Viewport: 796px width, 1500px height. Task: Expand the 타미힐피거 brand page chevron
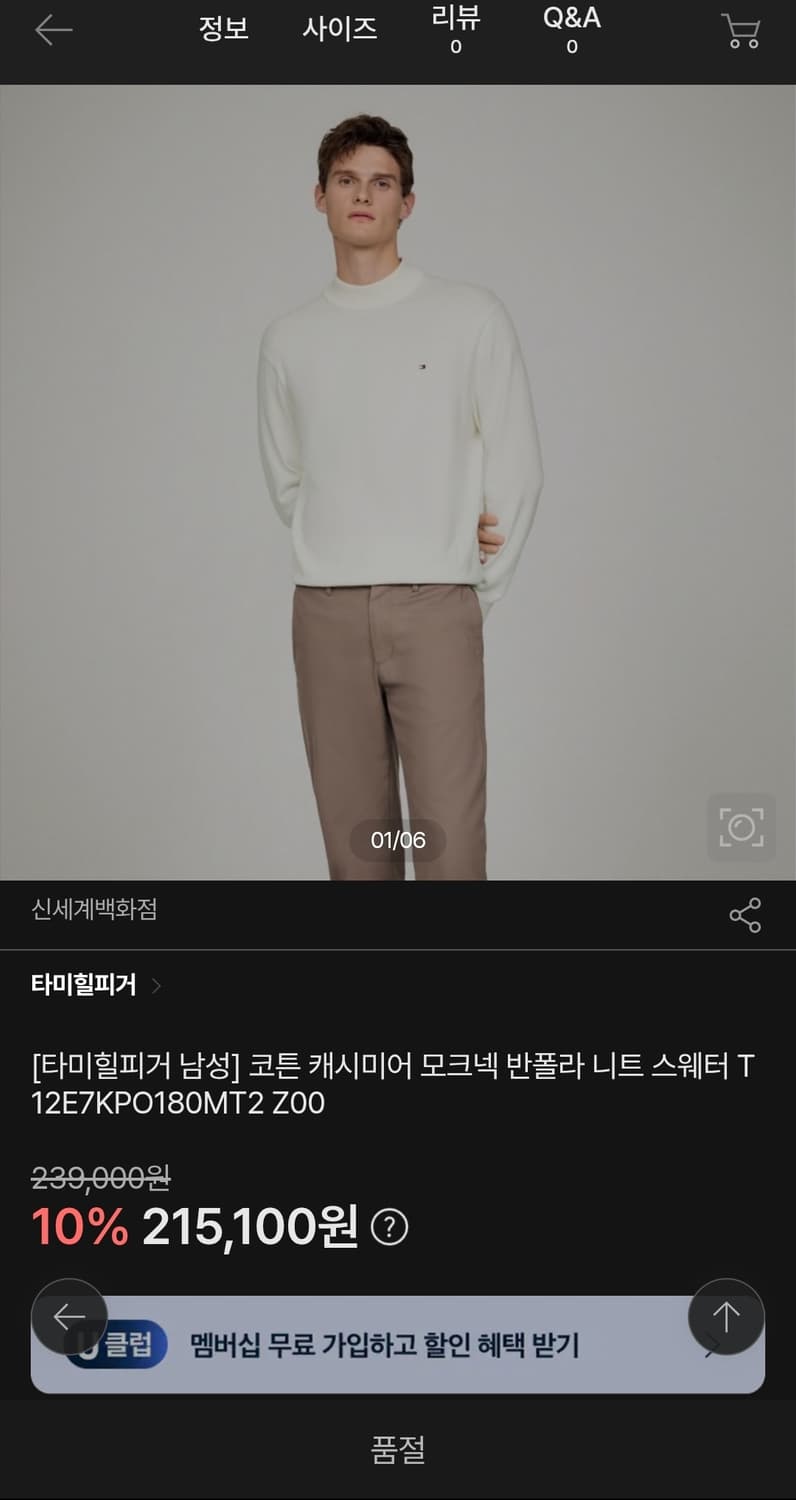tap(157, 986)
